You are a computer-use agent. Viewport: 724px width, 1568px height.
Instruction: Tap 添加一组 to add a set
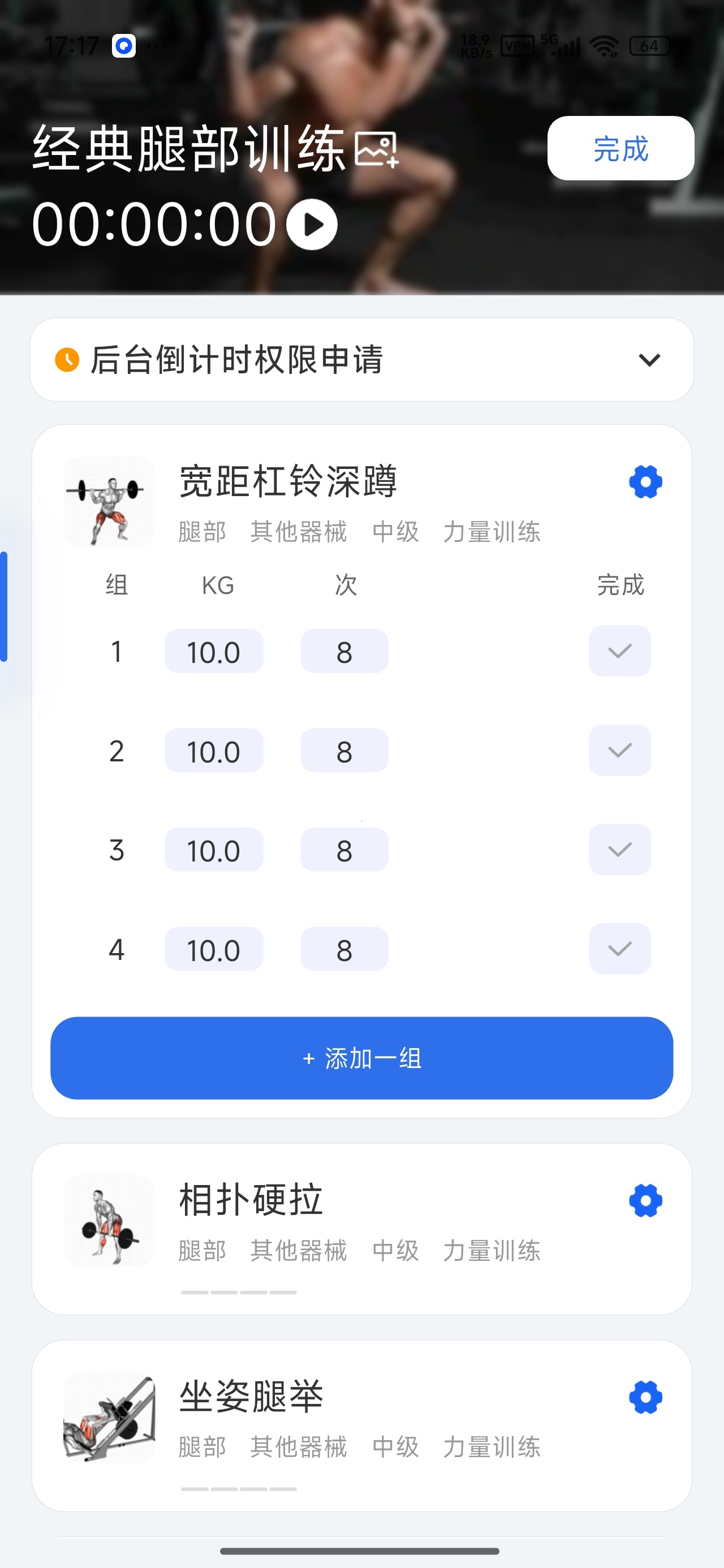point(361,1058)
